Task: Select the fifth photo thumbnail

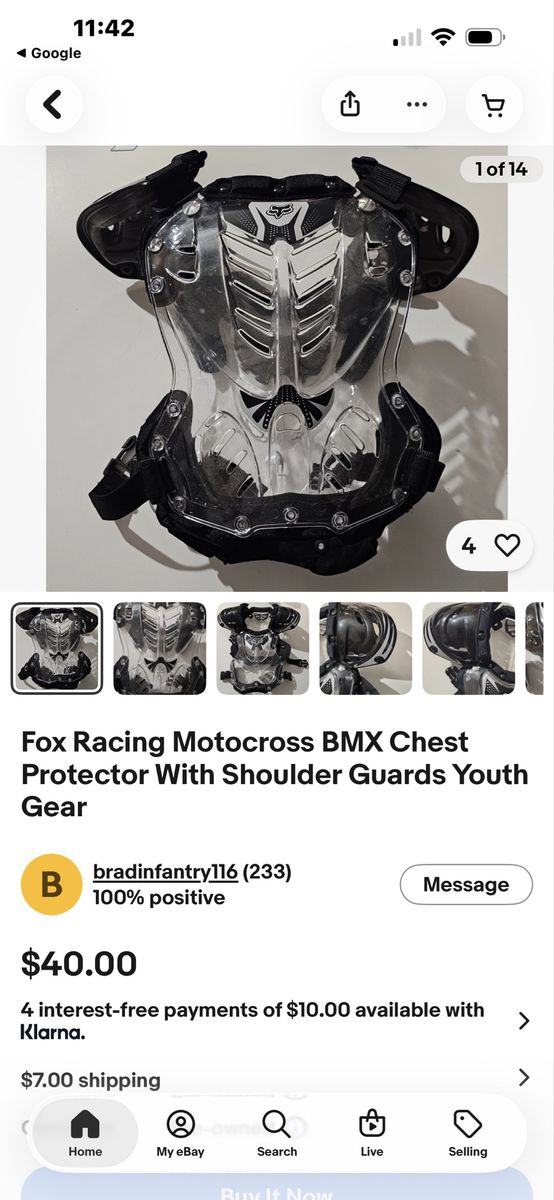Action: 469,648
